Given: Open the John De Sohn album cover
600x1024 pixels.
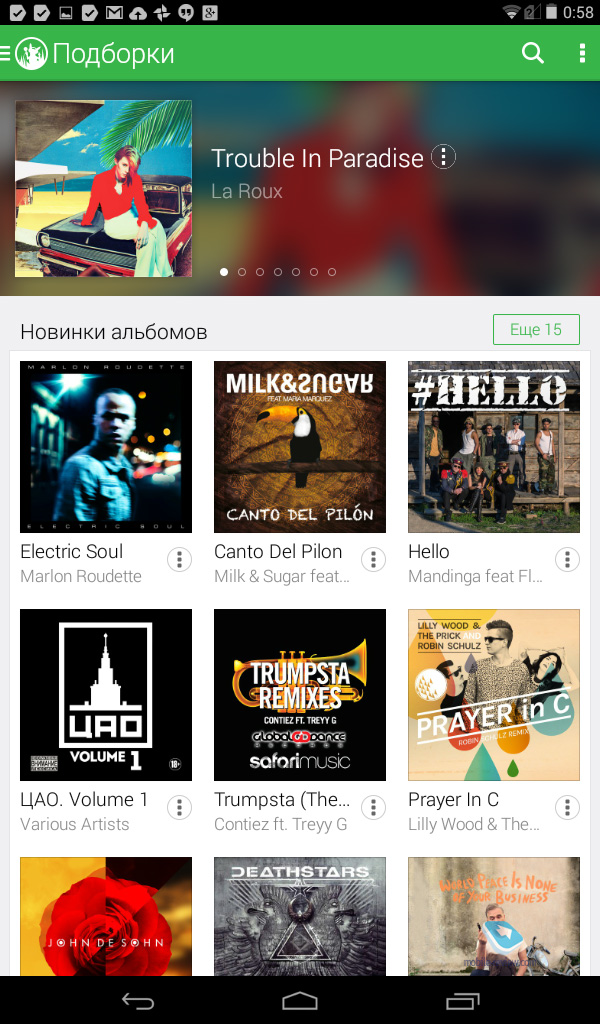Looking at the screenshot, I should [106, 916].
